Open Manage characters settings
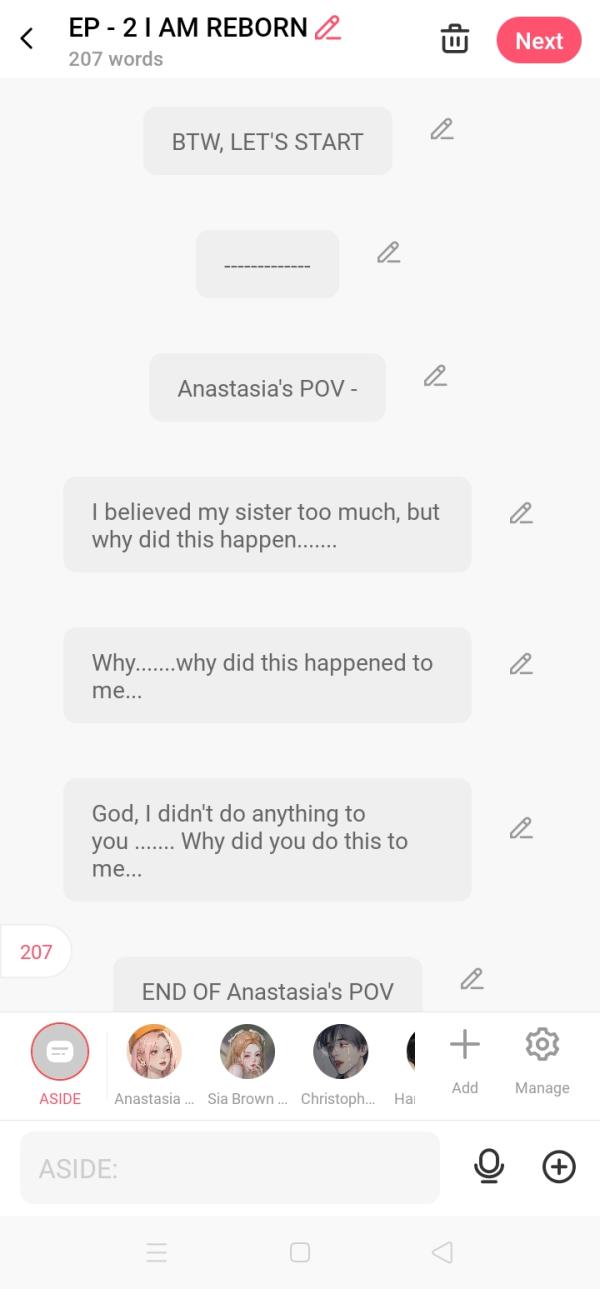600x1289 pixels. pyautogui.click(x=542, y=1059)
